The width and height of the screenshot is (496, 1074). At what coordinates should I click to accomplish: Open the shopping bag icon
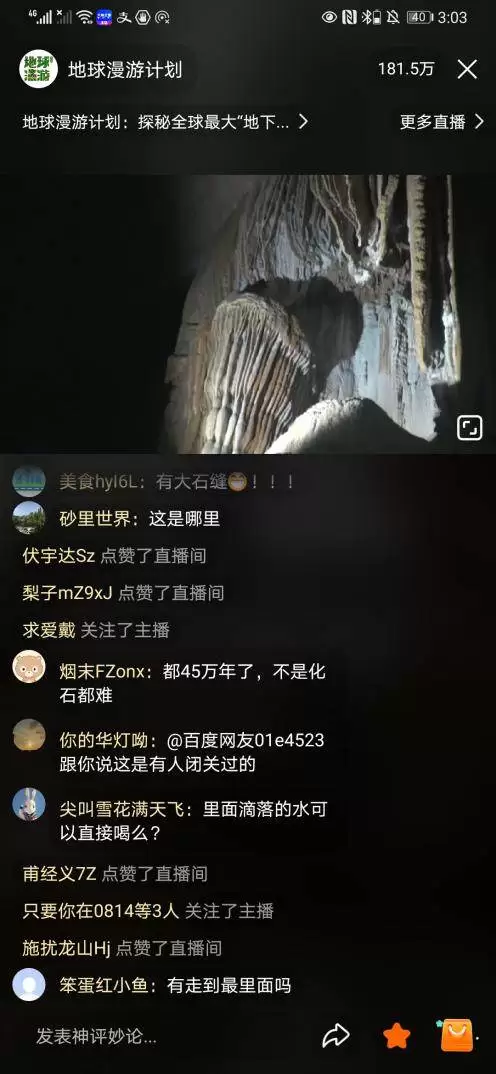[456, 1035]
